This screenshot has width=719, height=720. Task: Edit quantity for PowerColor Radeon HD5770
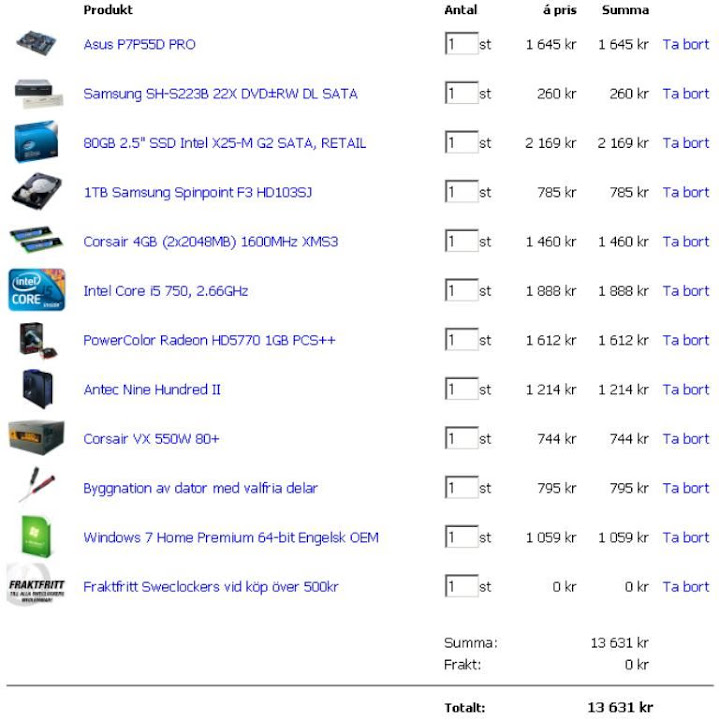tap(461, 340)
